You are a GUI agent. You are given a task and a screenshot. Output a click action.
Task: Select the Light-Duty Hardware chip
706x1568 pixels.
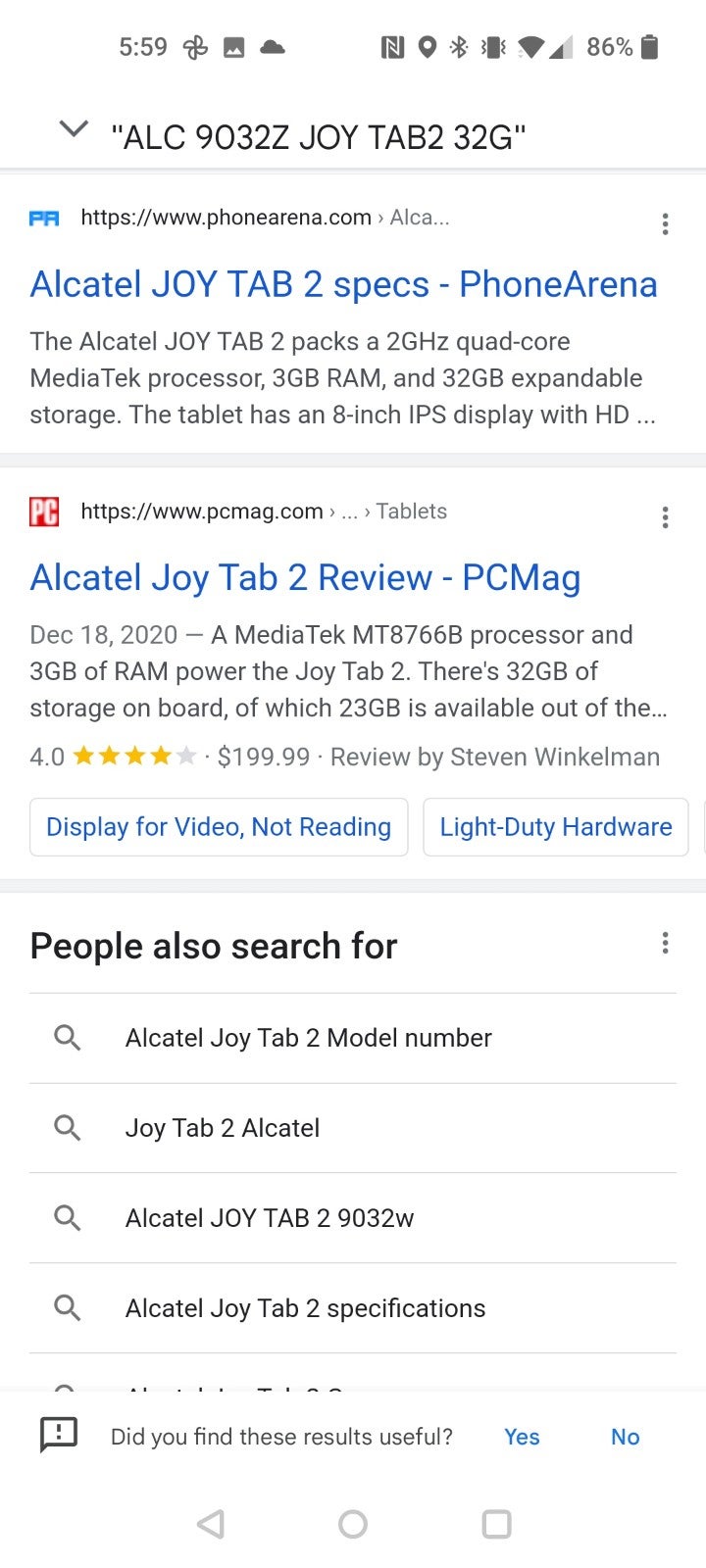556,827
